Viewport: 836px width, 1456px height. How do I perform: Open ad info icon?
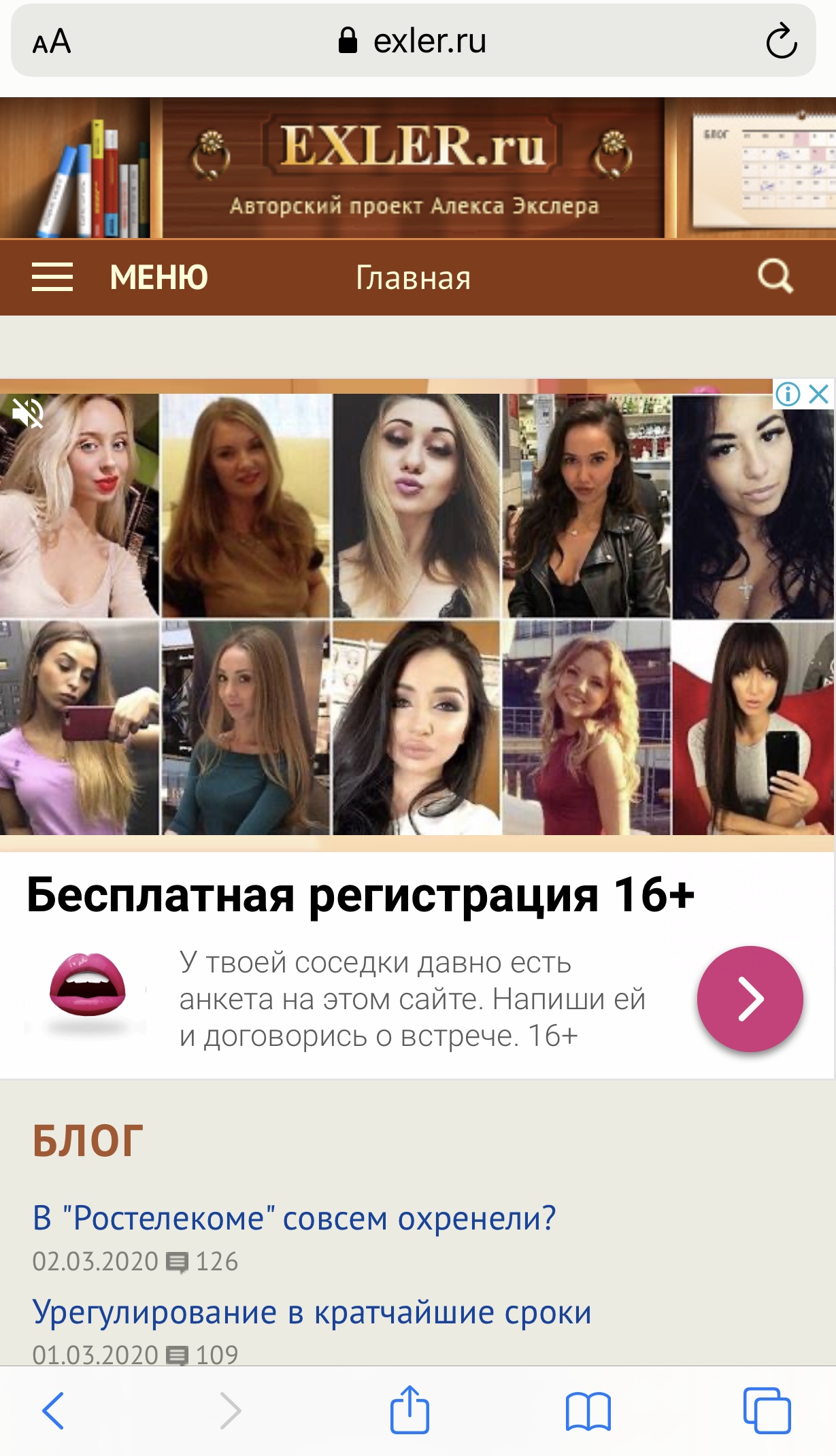click(x=788, y=394)
